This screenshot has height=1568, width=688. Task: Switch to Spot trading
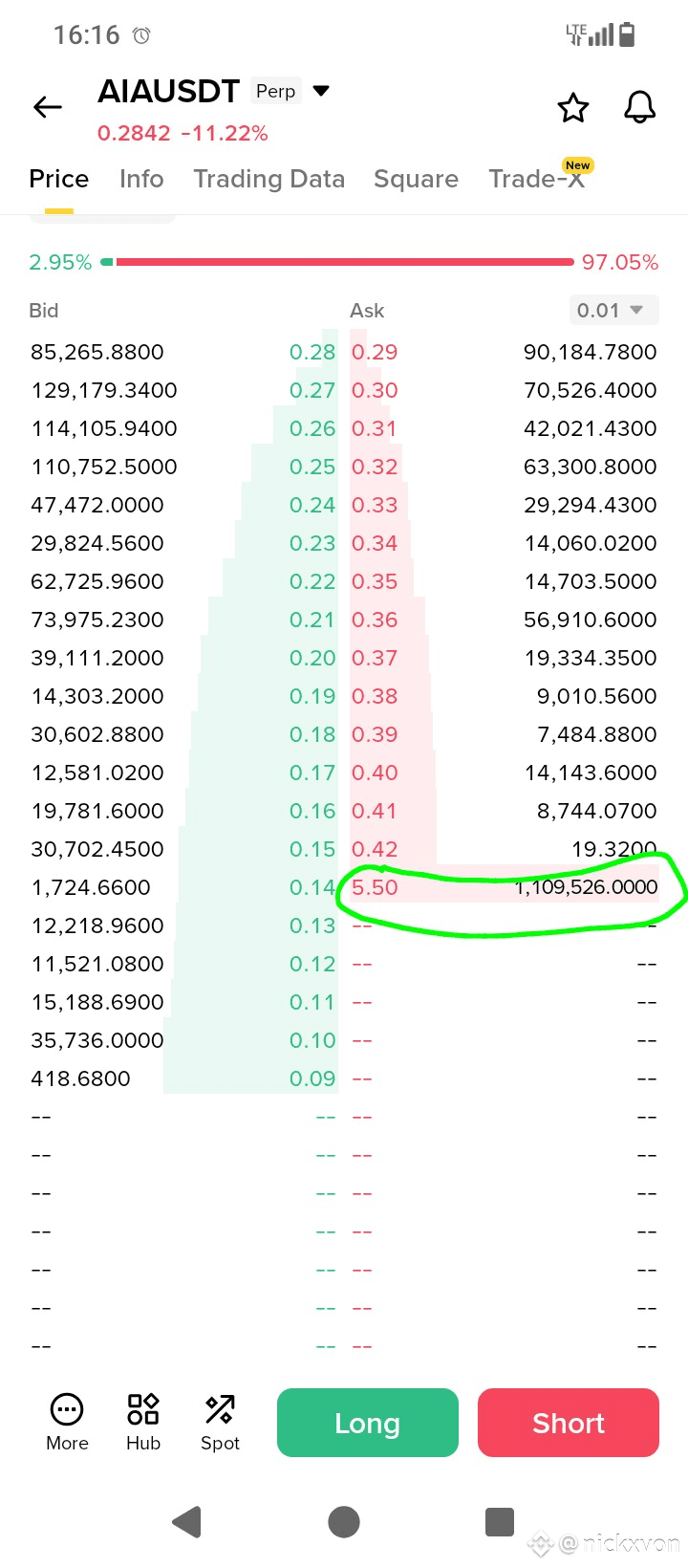pyautogui.click(x=220, y=1423)
